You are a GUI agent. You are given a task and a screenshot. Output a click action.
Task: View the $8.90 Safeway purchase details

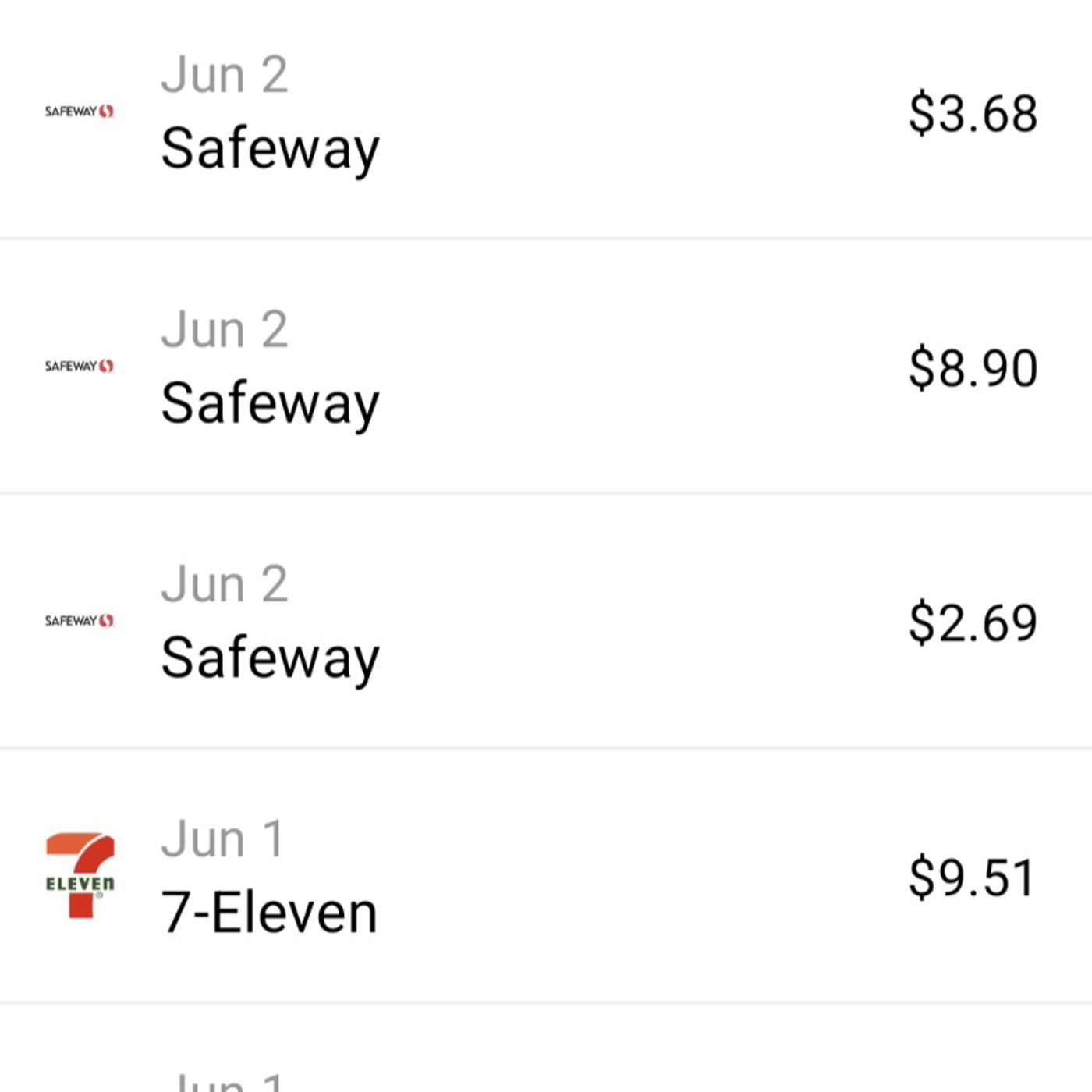(x=546, y=367)
